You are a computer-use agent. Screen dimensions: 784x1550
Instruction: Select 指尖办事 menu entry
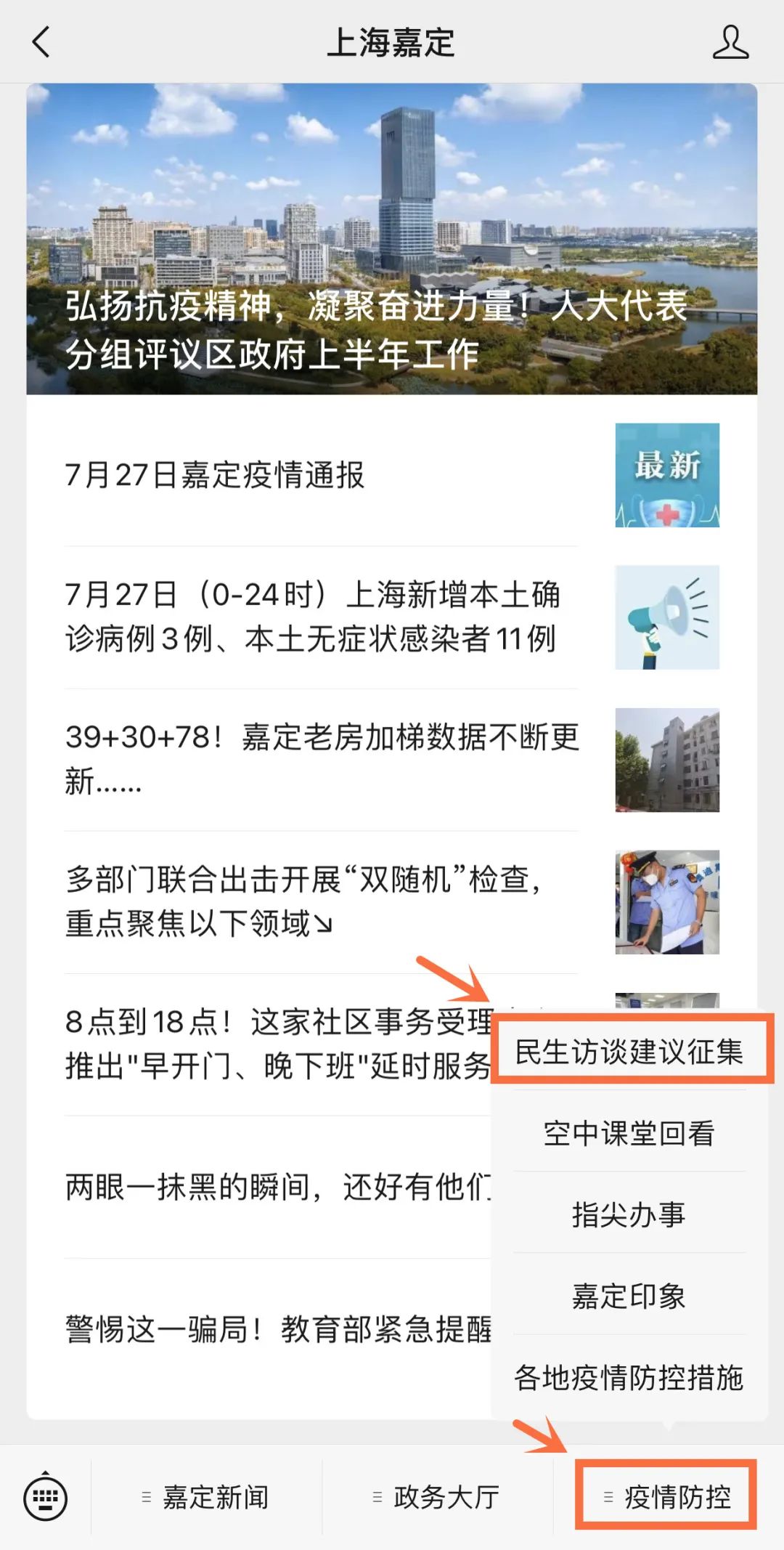[x=630, y=1214]
